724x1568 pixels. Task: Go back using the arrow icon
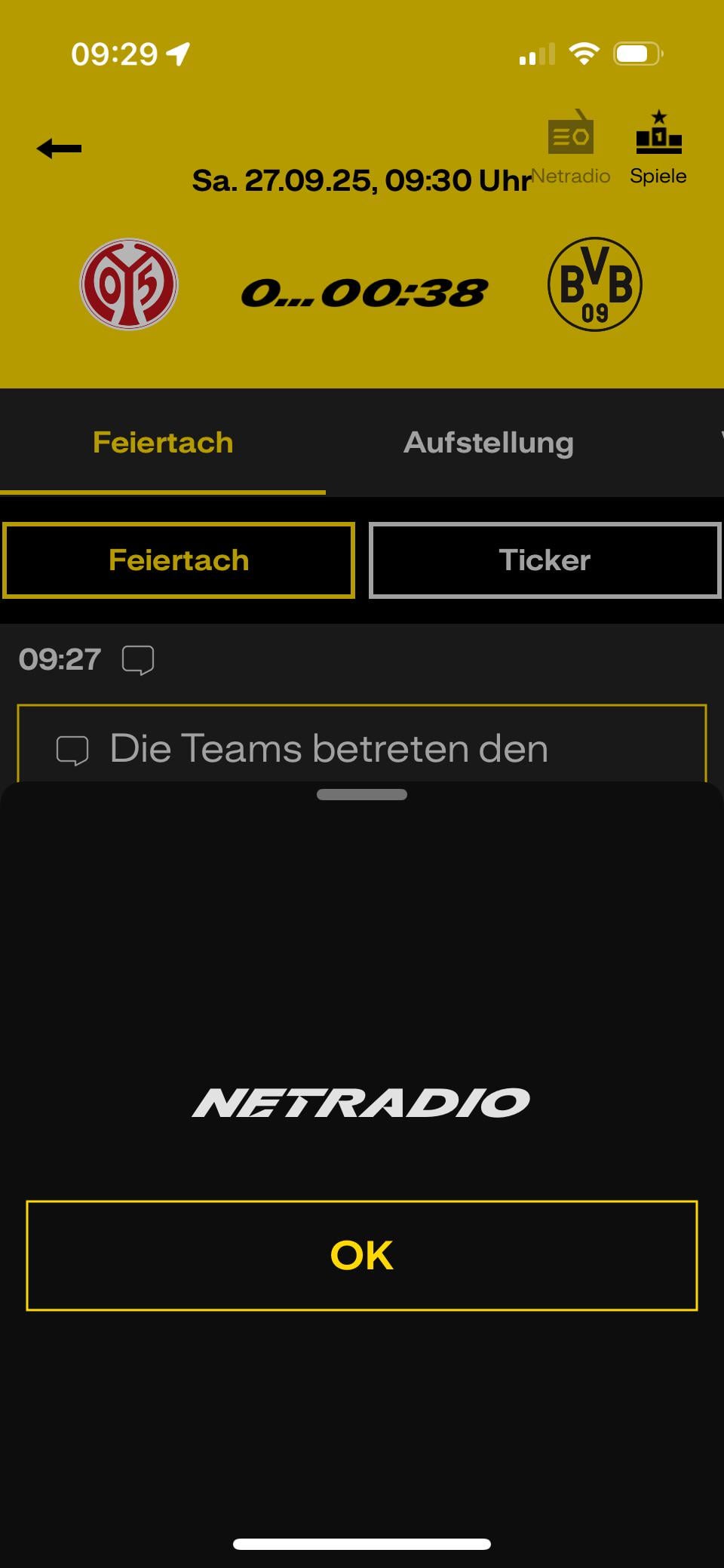click(59, 149)
